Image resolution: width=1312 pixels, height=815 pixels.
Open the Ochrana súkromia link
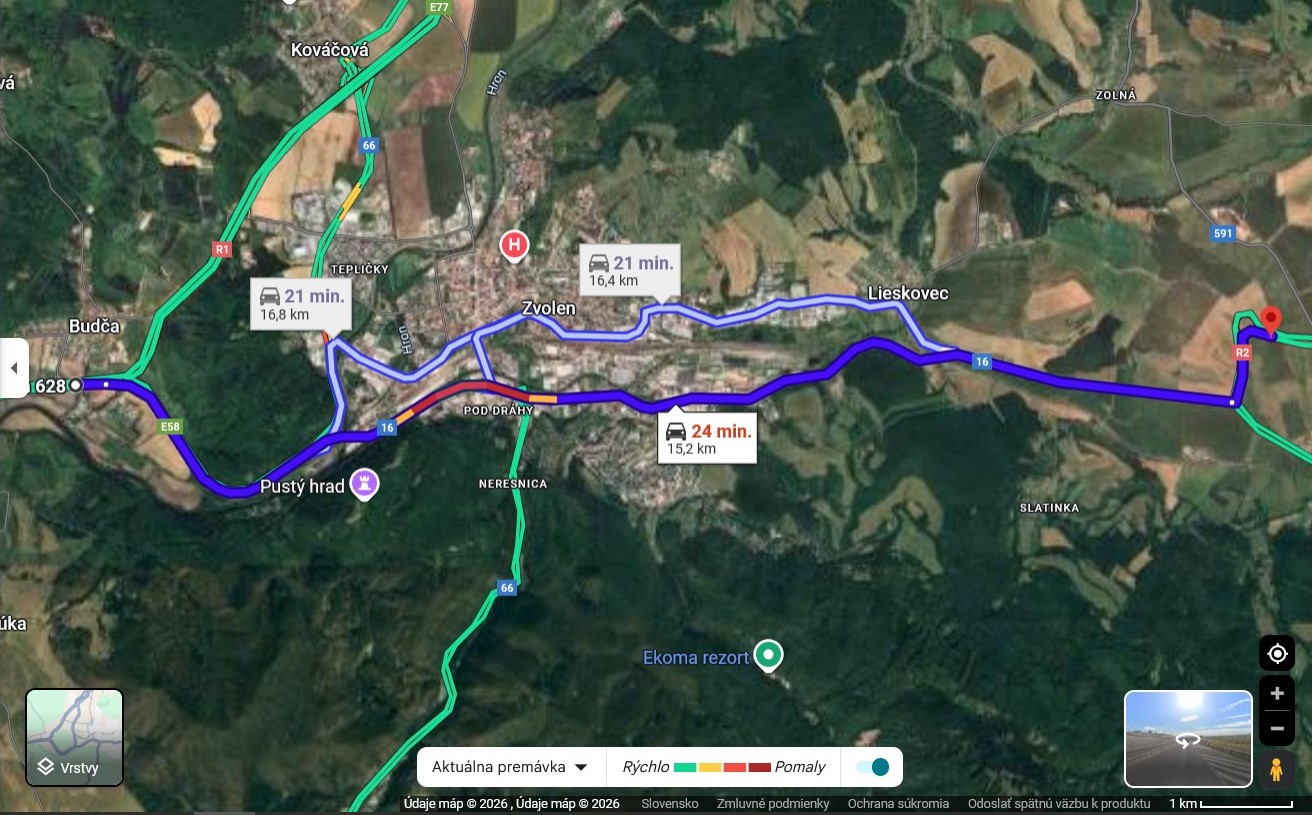pyautogui.click(x=898, y=804)
